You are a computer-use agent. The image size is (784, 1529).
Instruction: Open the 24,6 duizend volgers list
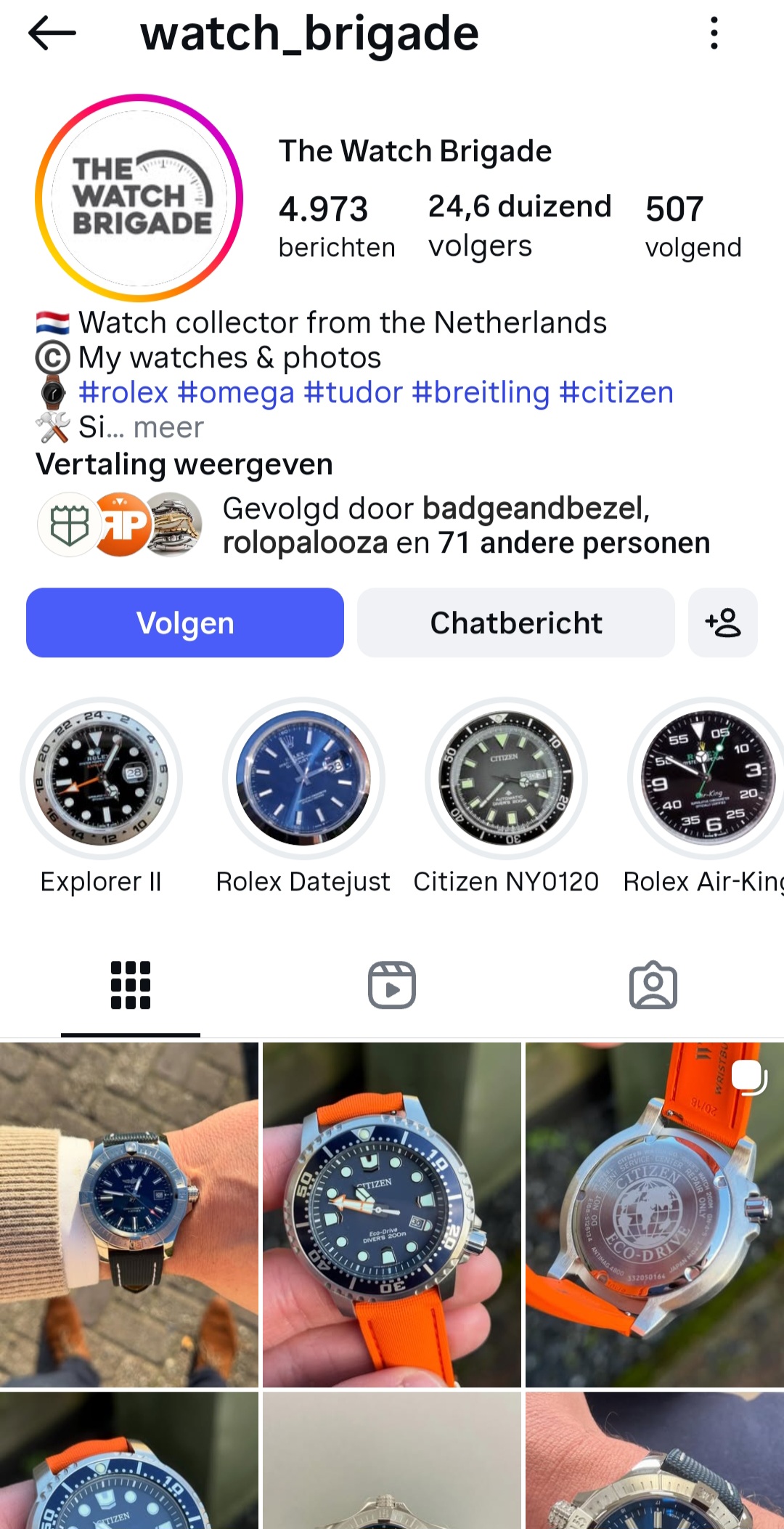[x=518, y=225]
